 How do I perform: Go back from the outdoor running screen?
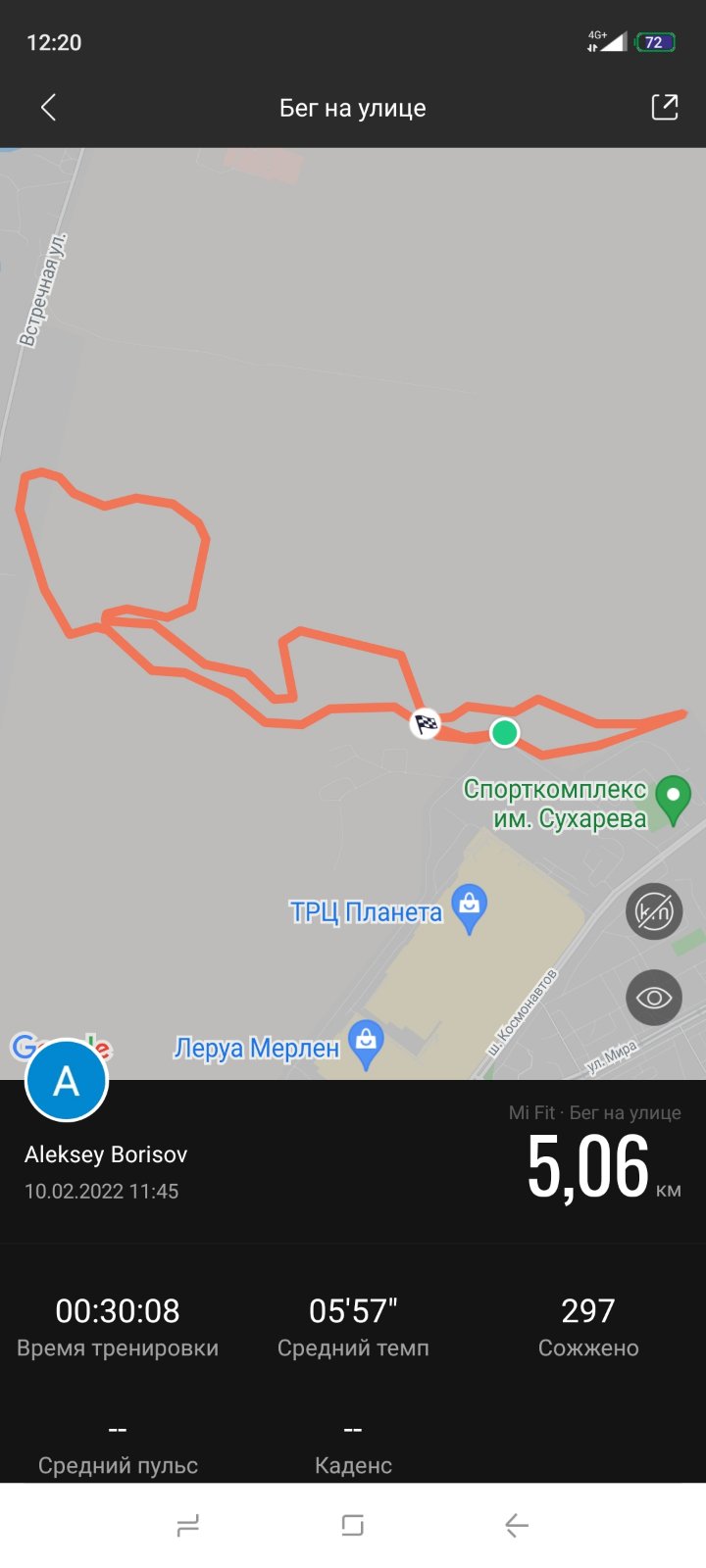tap(48, 108)
